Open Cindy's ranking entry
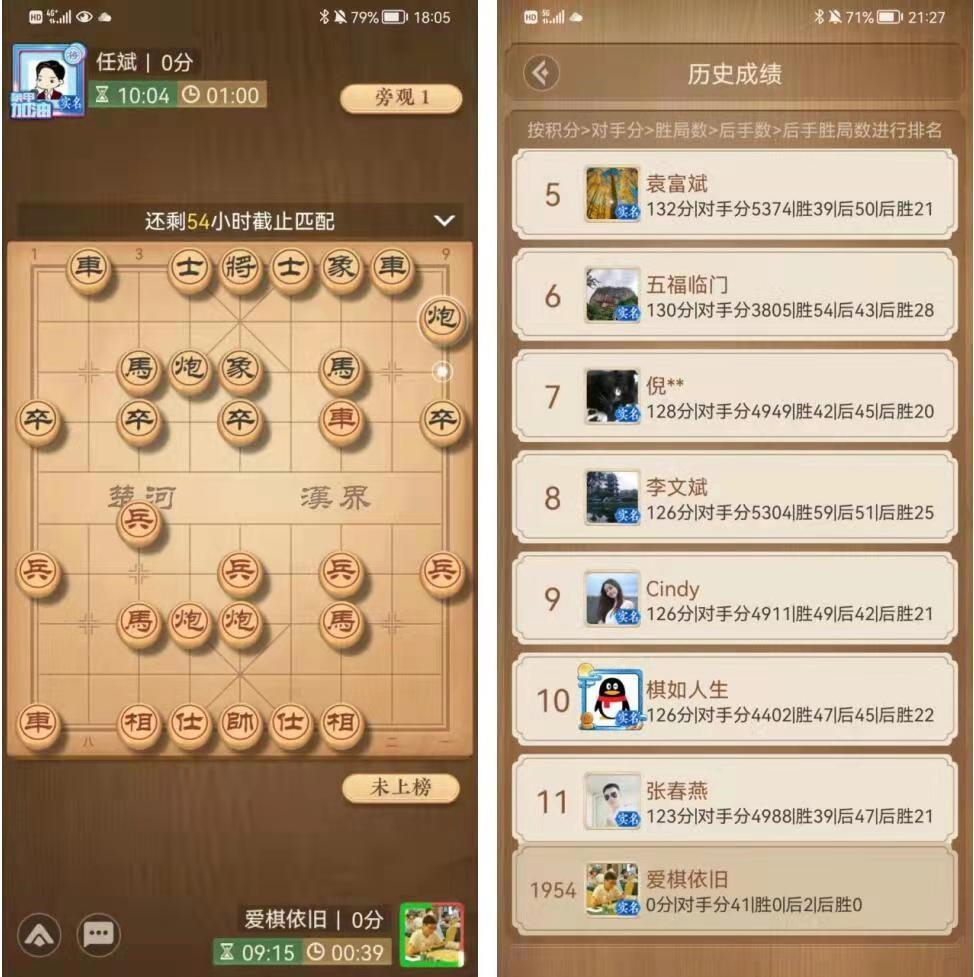The image size is (974, 977). [x=734, y=598]
